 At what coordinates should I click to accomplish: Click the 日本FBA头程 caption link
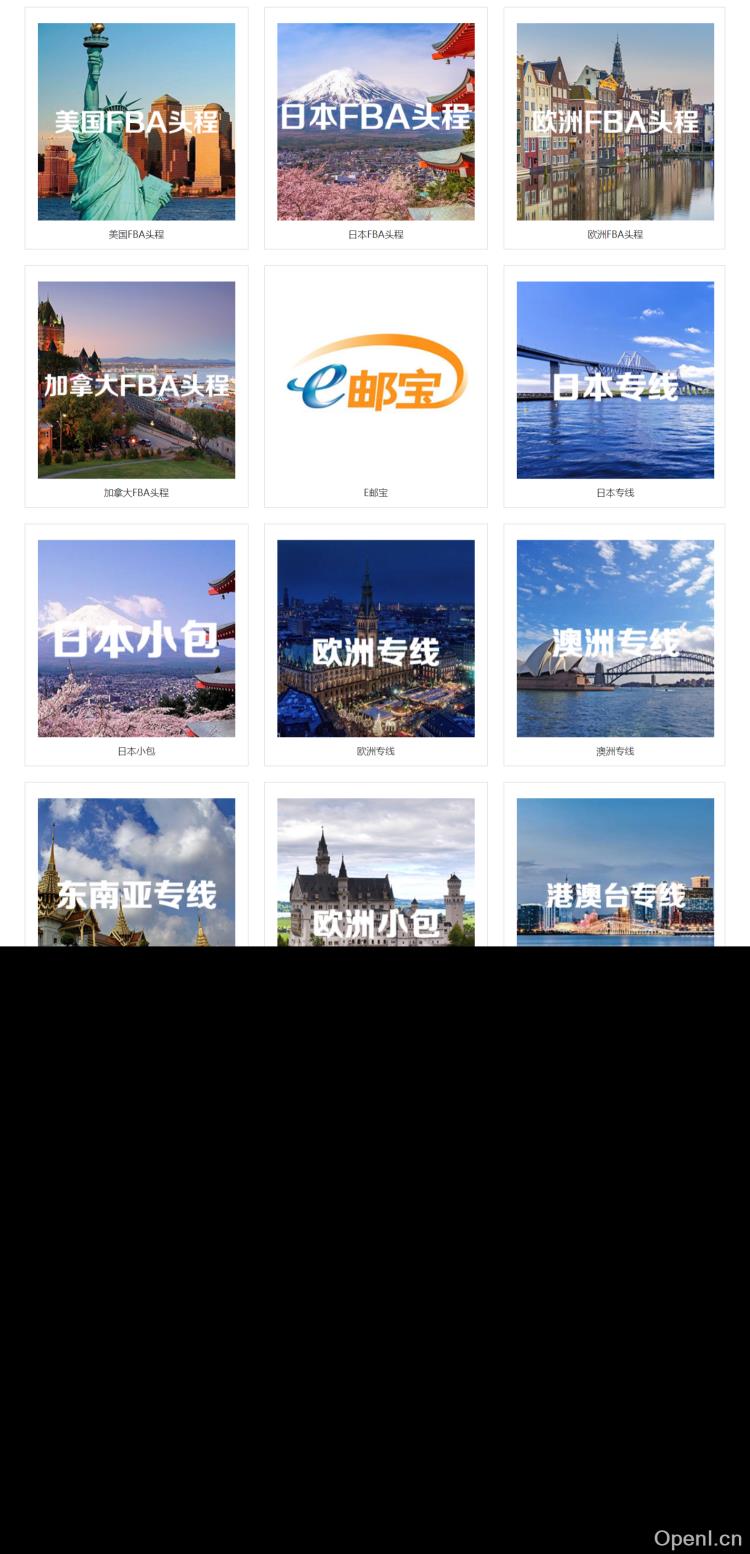coord(375,234)
